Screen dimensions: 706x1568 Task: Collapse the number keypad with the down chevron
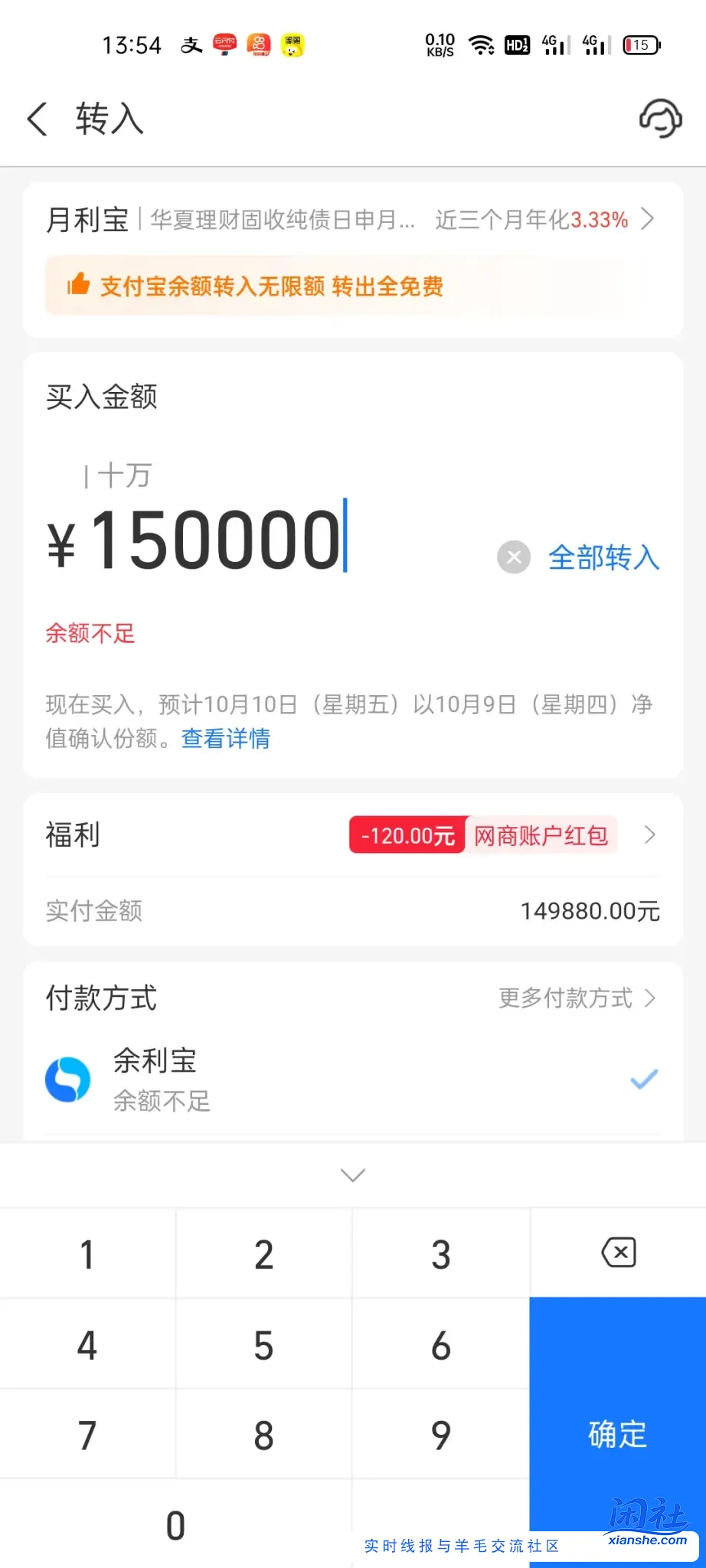351,1174
